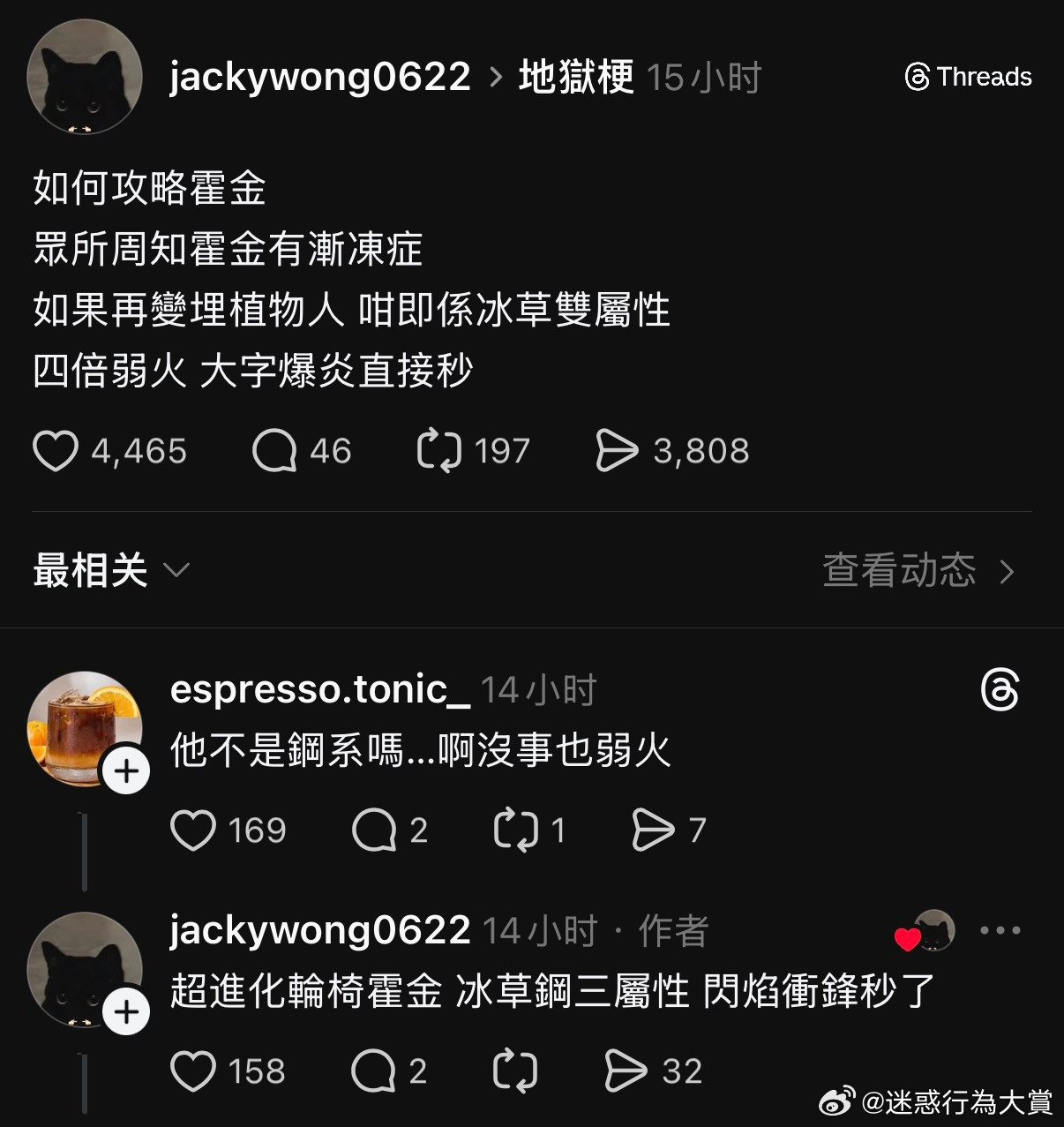Like espresso.tonic_'s reply
Screen dimensions: 1064x1127
click(194, 829)
